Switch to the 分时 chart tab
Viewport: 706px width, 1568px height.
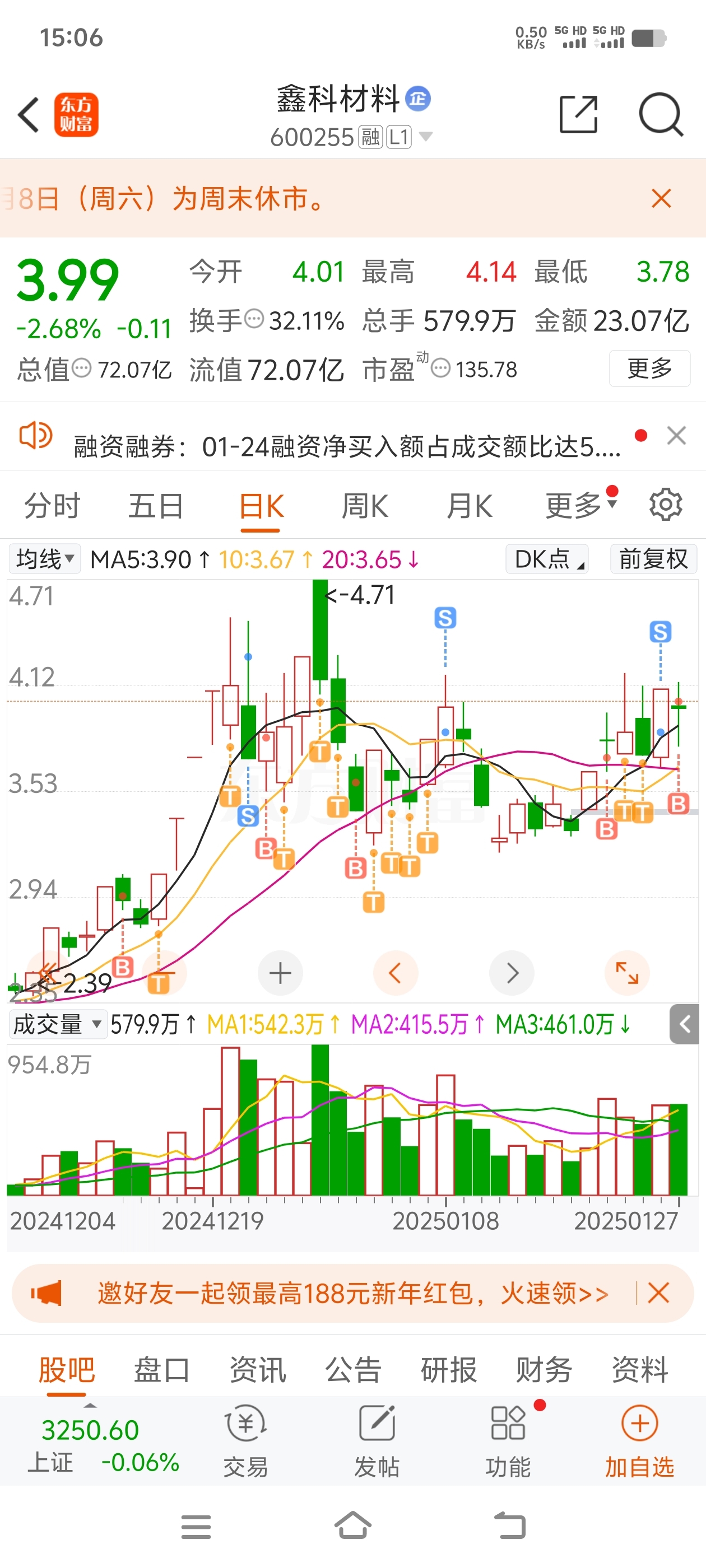tap(52, 506)
